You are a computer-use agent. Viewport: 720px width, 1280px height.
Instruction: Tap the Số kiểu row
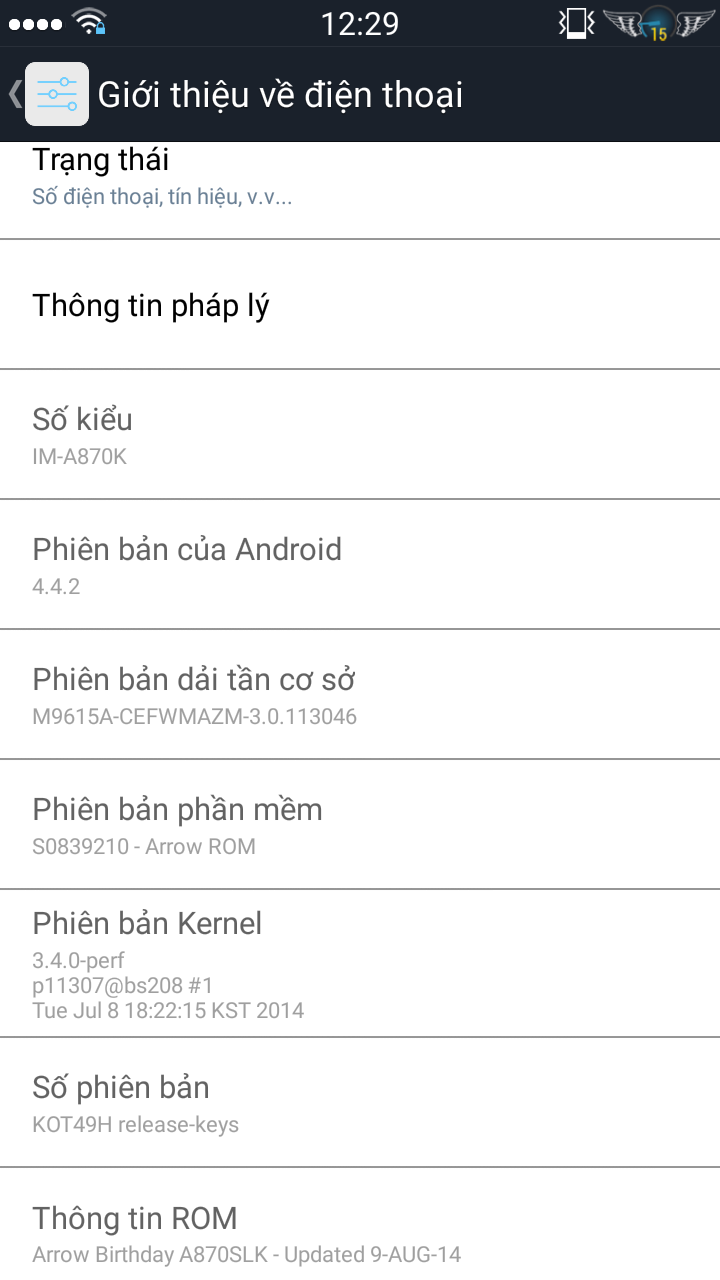[360, 435]
